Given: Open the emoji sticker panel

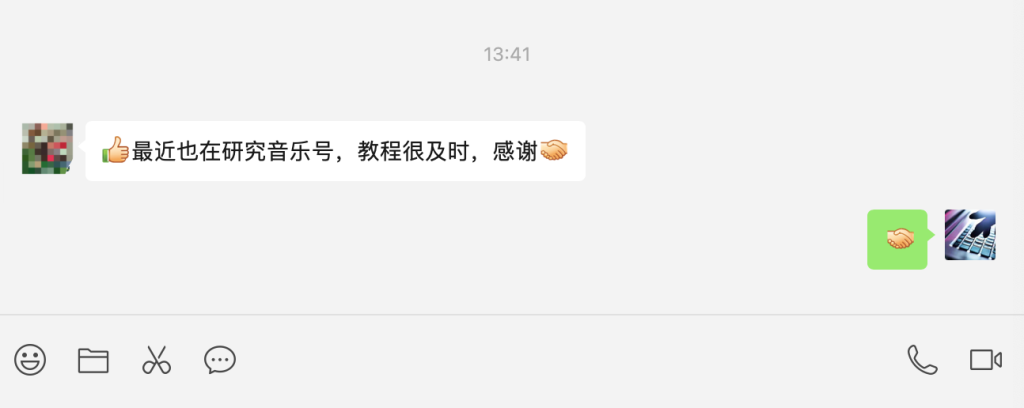Looking at the screenshot, I should (30, 360).
